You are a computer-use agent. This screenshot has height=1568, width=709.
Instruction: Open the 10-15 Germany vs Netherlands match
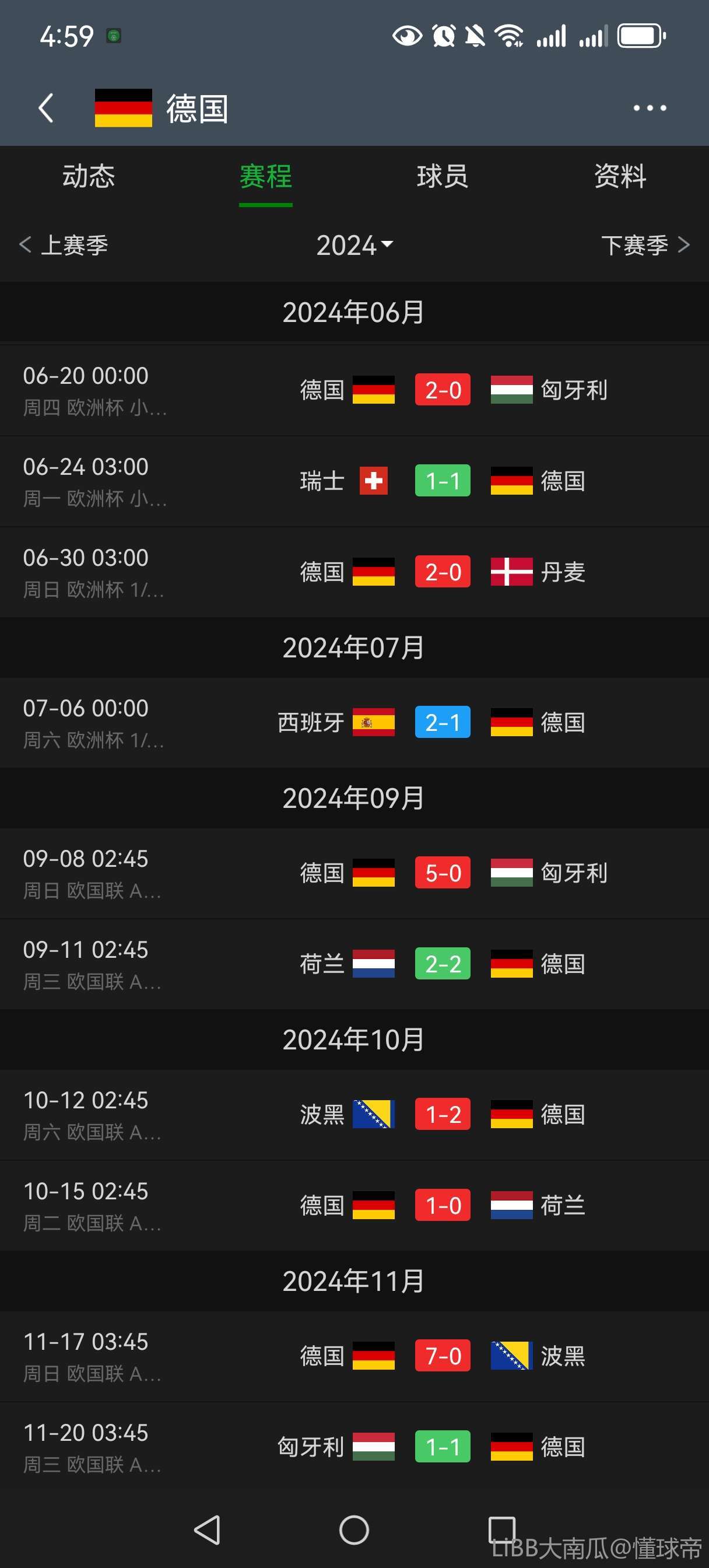point(354,1205)
